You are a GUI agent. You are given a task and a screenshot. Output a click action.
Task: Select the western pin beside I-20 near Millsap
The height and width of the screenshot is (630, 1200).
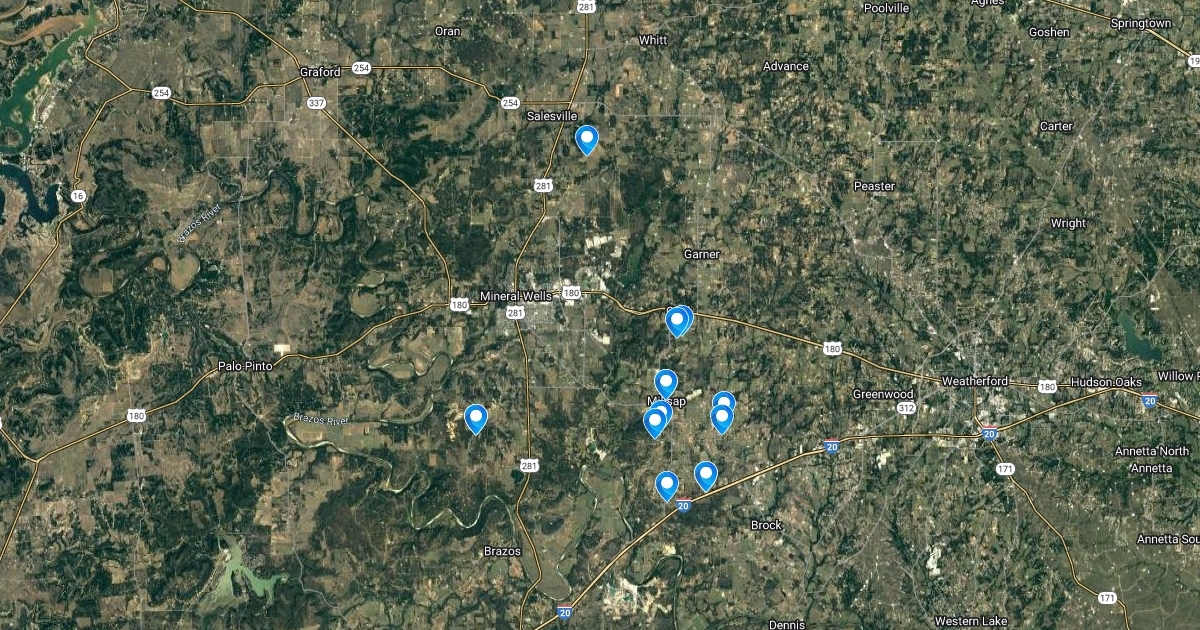click(667, 485)
